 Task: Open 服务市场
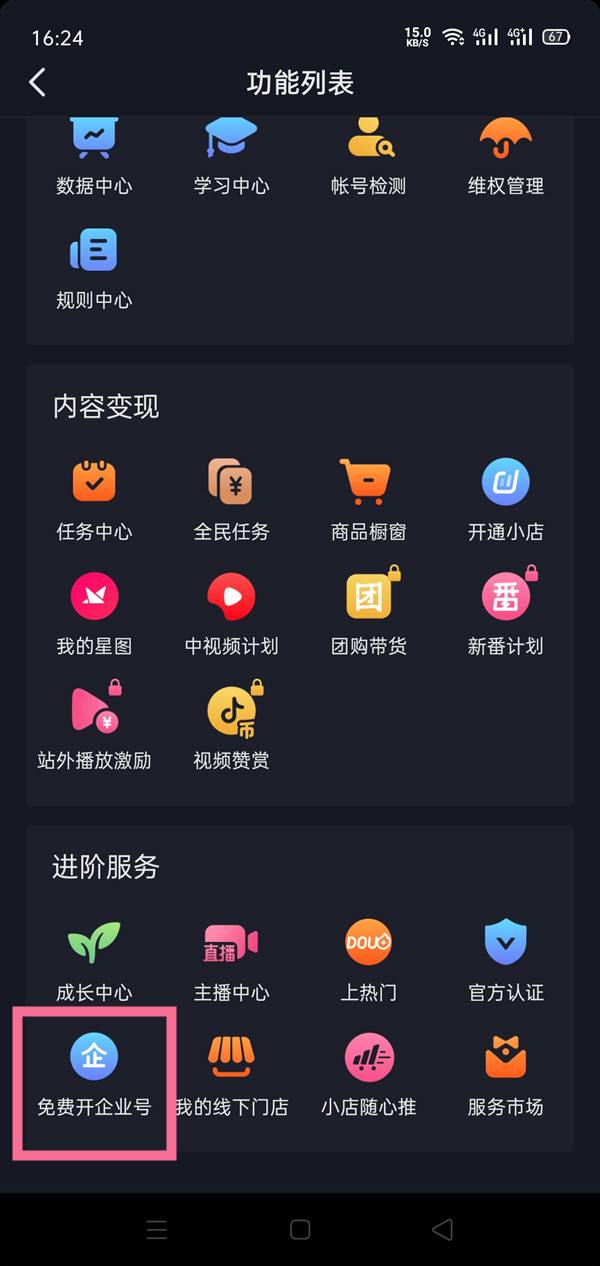(x=506, y=1075)
